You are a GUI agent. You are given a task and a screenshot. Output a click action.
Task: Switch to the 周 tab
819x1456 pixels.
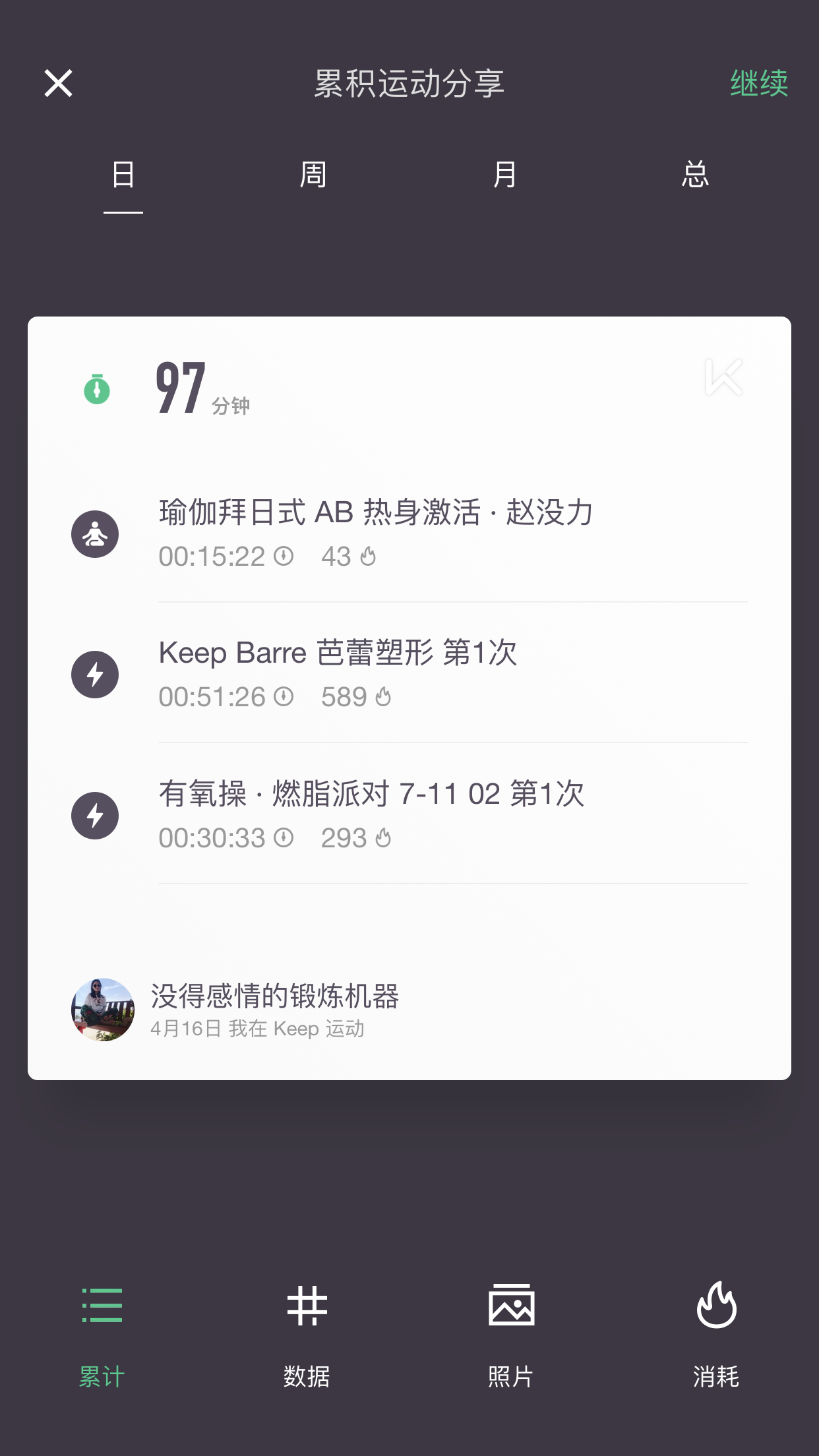(313, 175)
